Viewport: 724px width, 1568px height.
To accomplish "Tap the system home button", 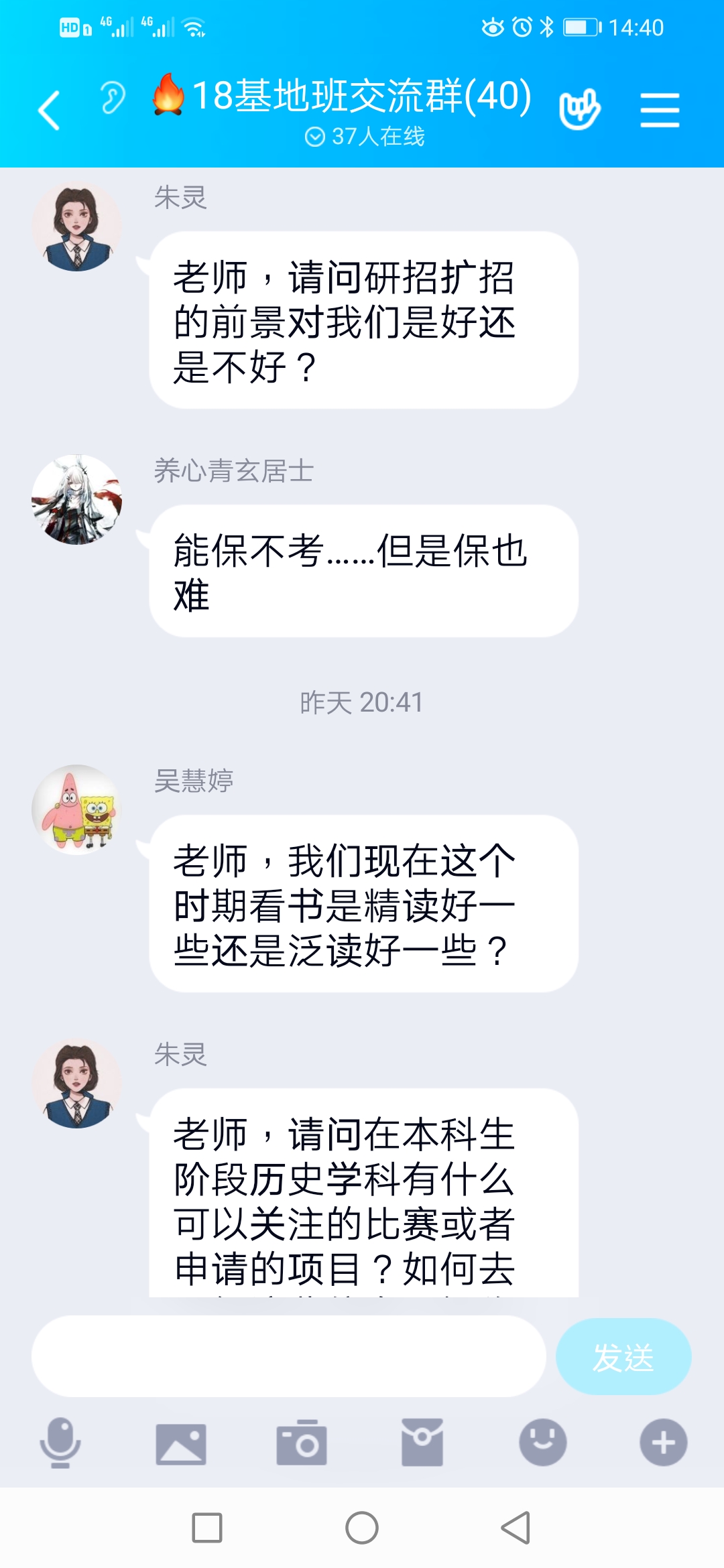I will tap(362, 1528).
